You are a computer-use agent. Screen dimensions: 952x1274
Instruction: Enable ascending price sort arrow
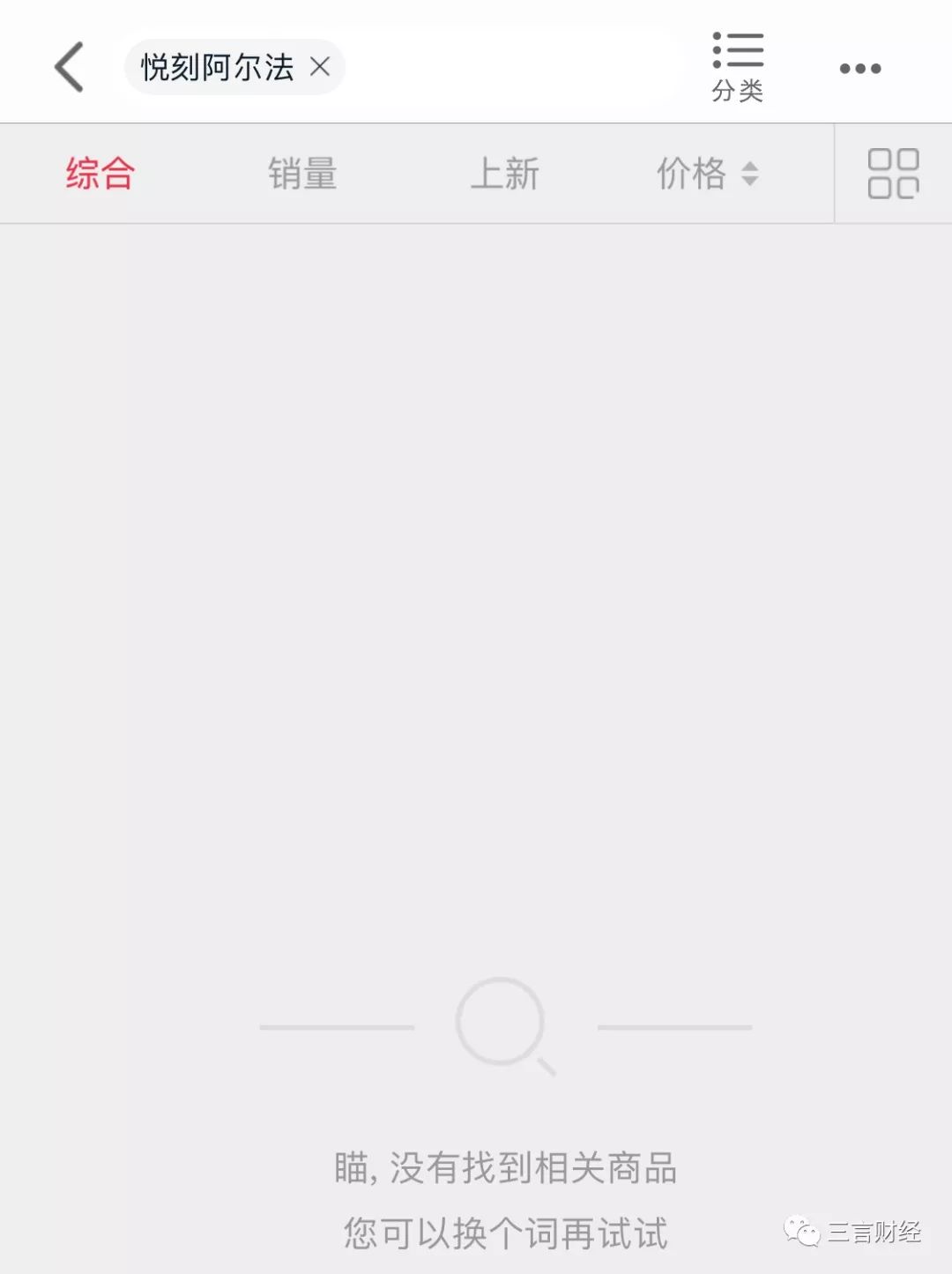point(750,167)
